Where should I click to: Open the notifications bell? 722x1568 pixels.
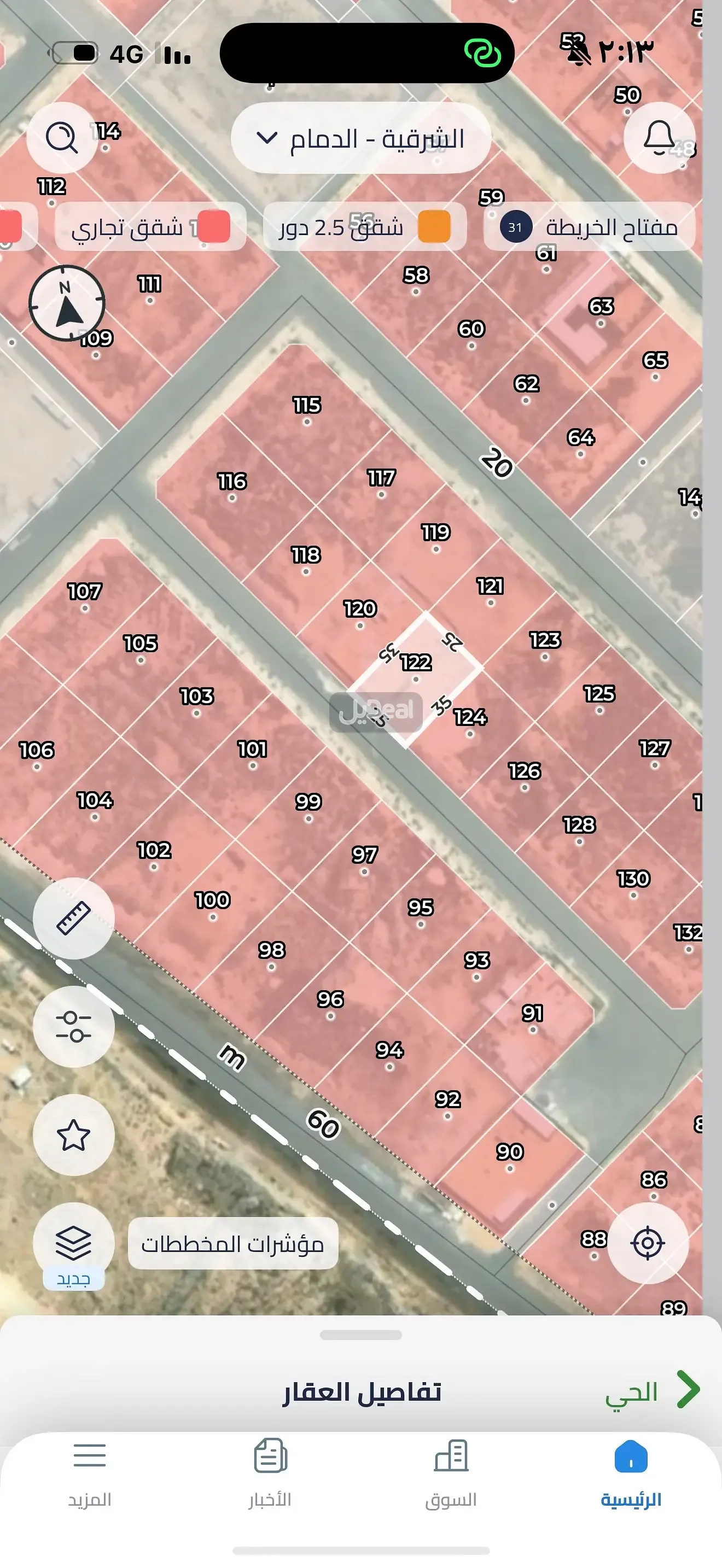tap(659, 138)
